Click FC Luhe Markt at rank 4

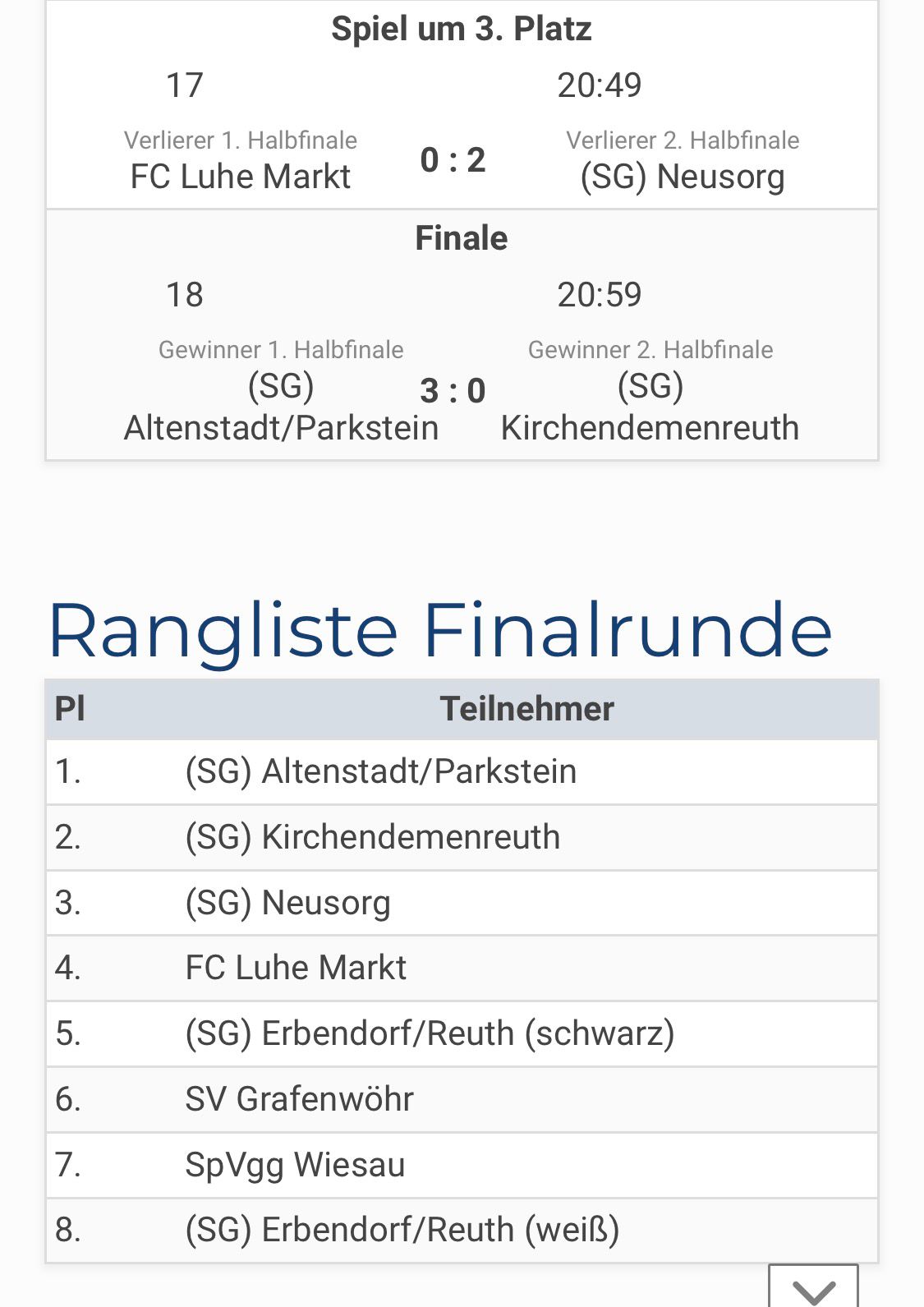point(294,968)
